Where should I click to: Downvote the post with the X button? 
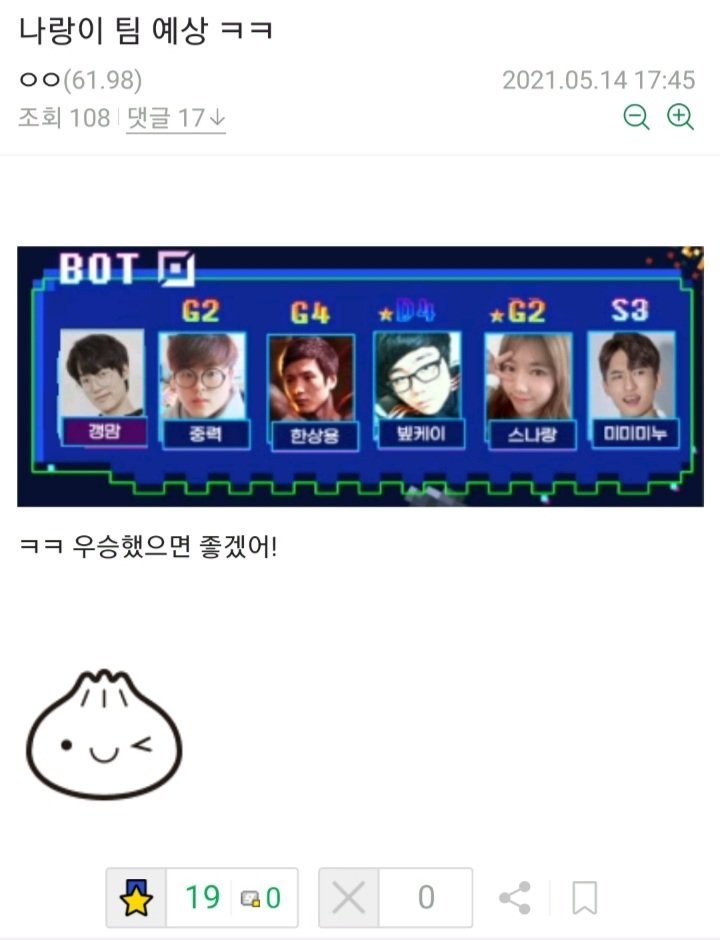[348, 898]
